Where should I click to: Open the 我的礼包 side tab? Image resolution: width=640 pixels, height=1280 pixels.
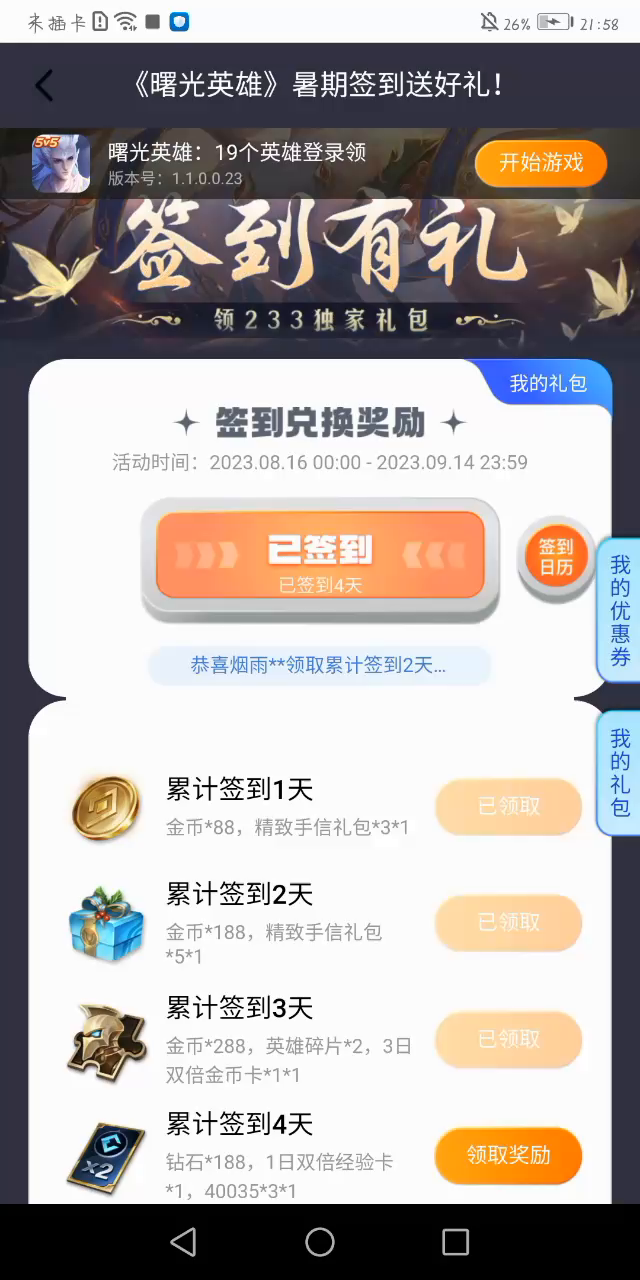(x=620, y=772)
